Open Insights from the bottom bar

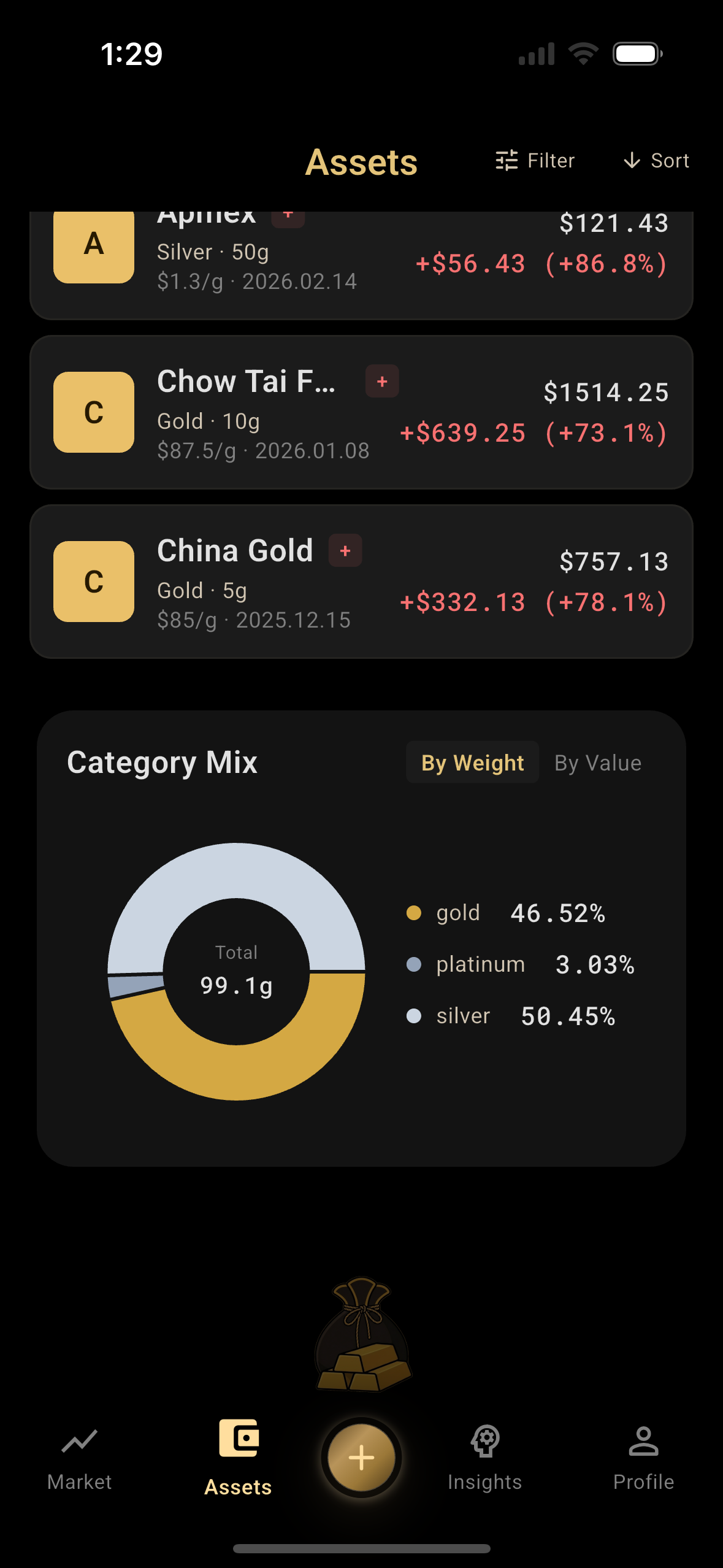pos(484,1460)
